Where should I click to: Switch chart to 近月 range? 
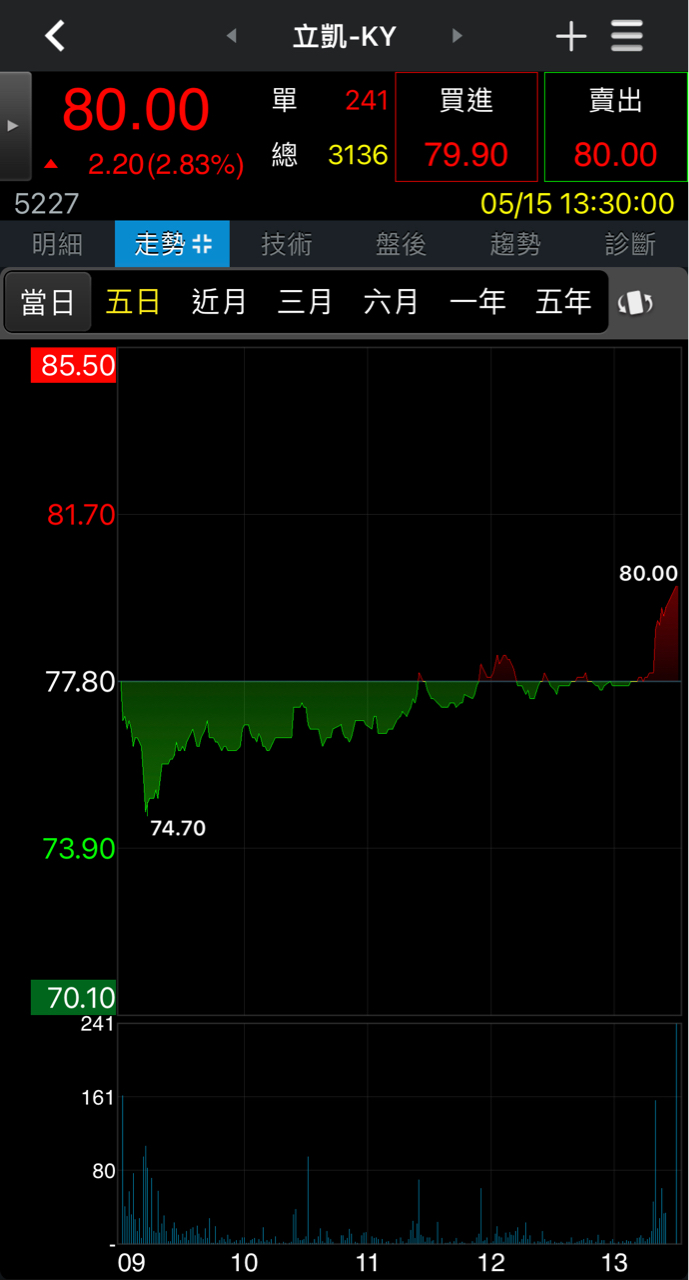219,302
